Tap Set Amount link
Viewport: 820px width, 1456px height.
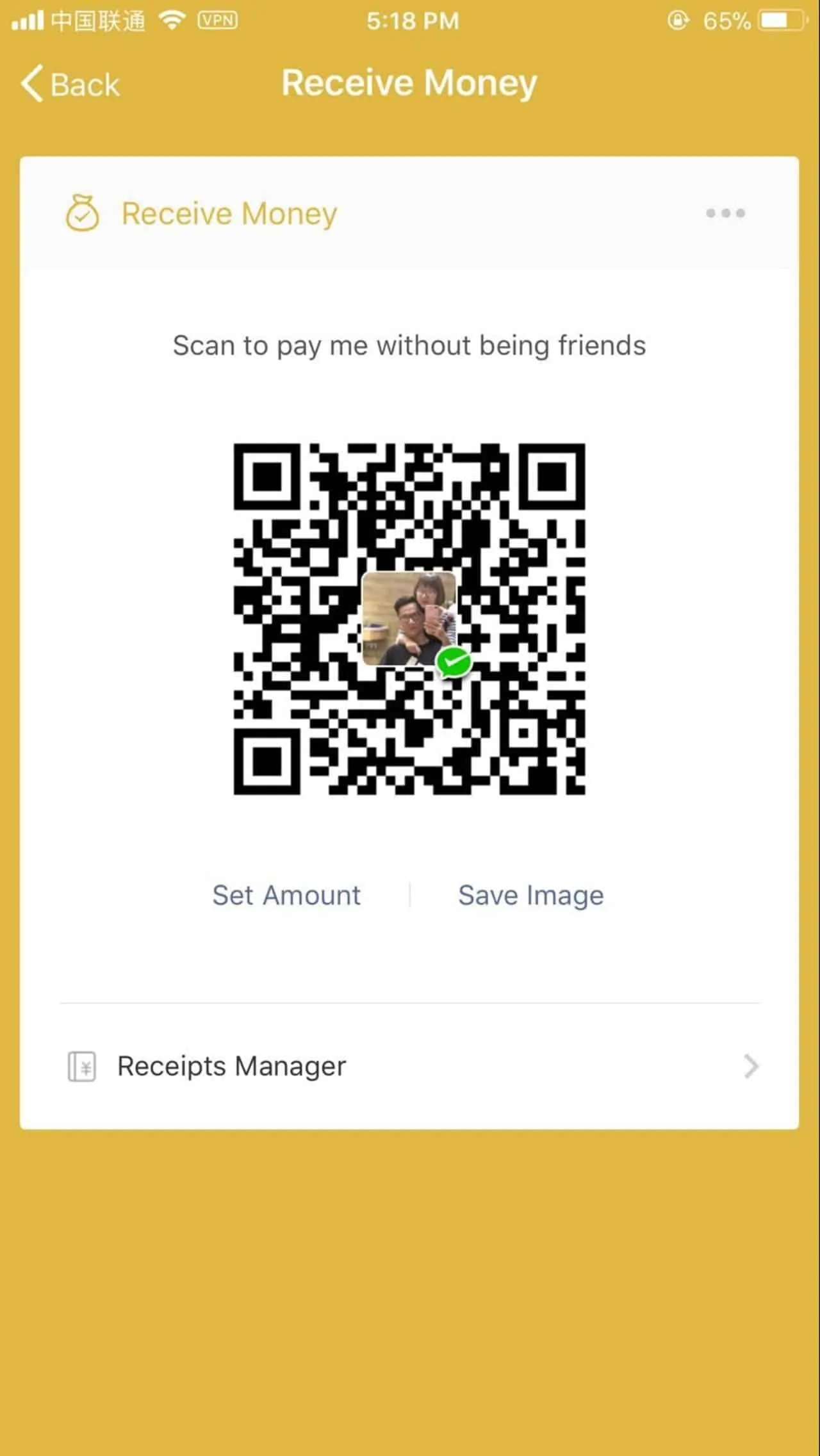[286, 895]
